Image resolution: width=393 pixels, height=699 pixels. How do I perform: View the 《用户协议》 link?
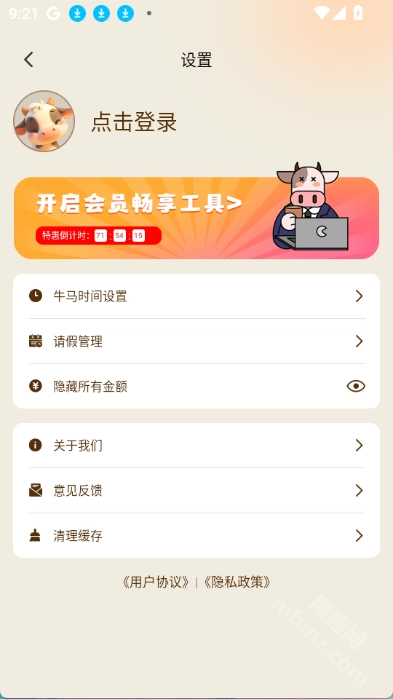pyautogui.click(x=156, y=582)
